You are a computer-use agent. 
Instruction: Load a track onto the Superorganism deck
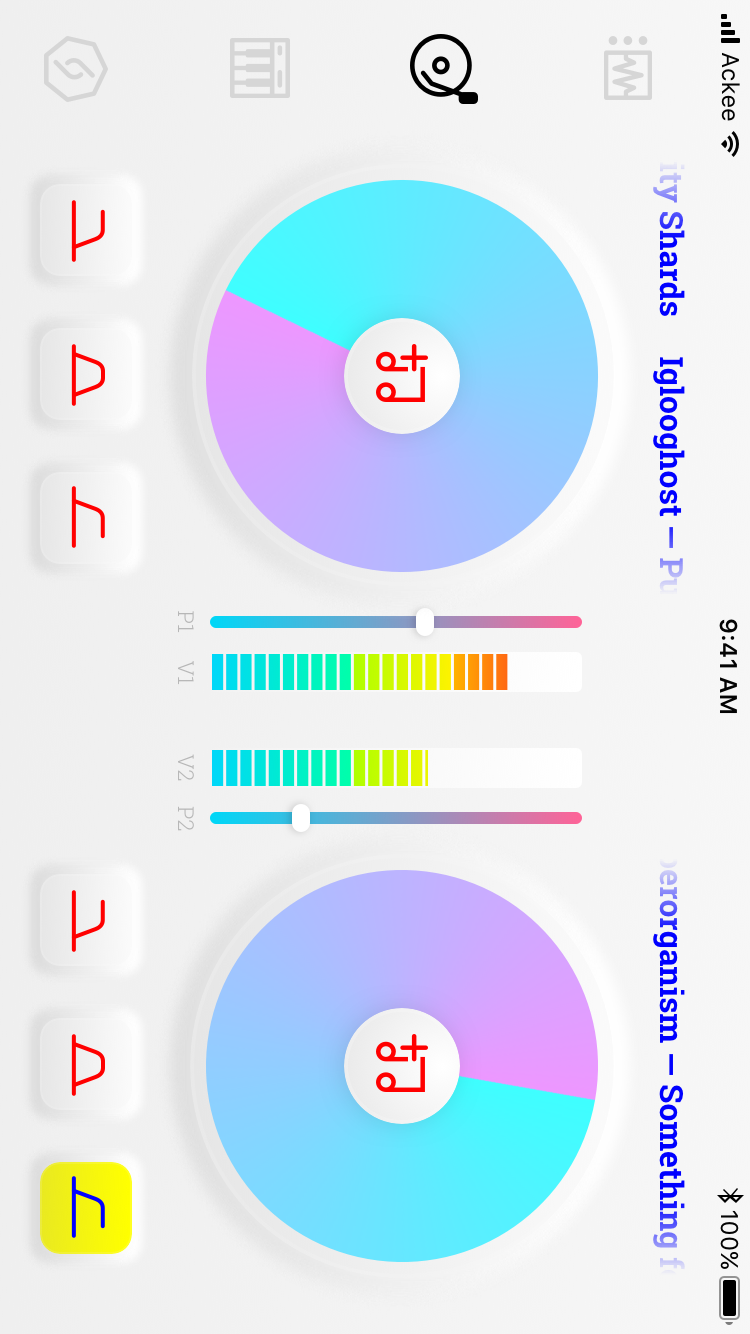402,1066
